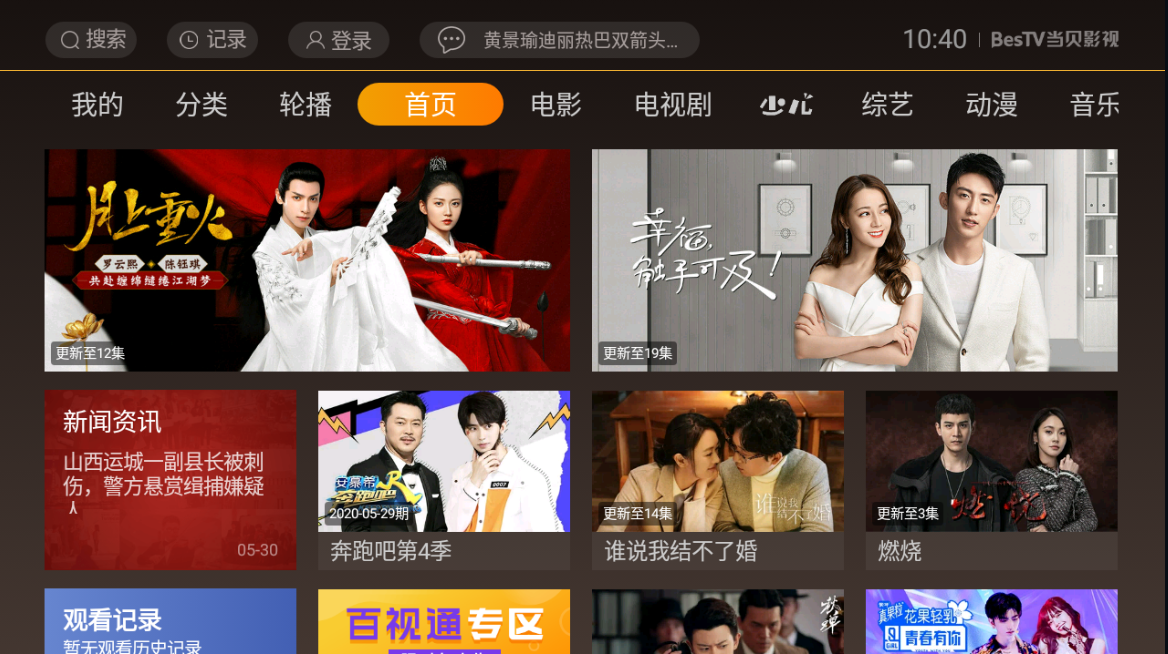This screenshot has height=654, width=1168.
Task: Switch to the 少儿 tab
Action: point(785,104)
